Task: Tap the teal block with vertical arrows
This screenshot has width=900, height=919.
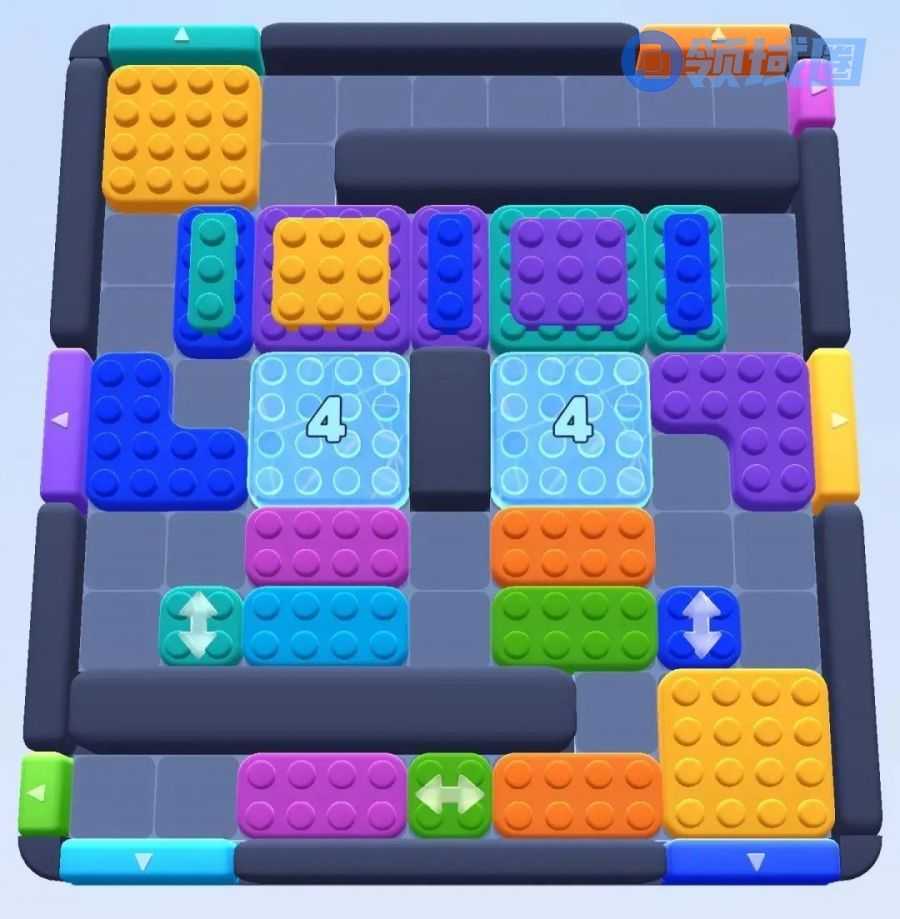Action: 200,625
